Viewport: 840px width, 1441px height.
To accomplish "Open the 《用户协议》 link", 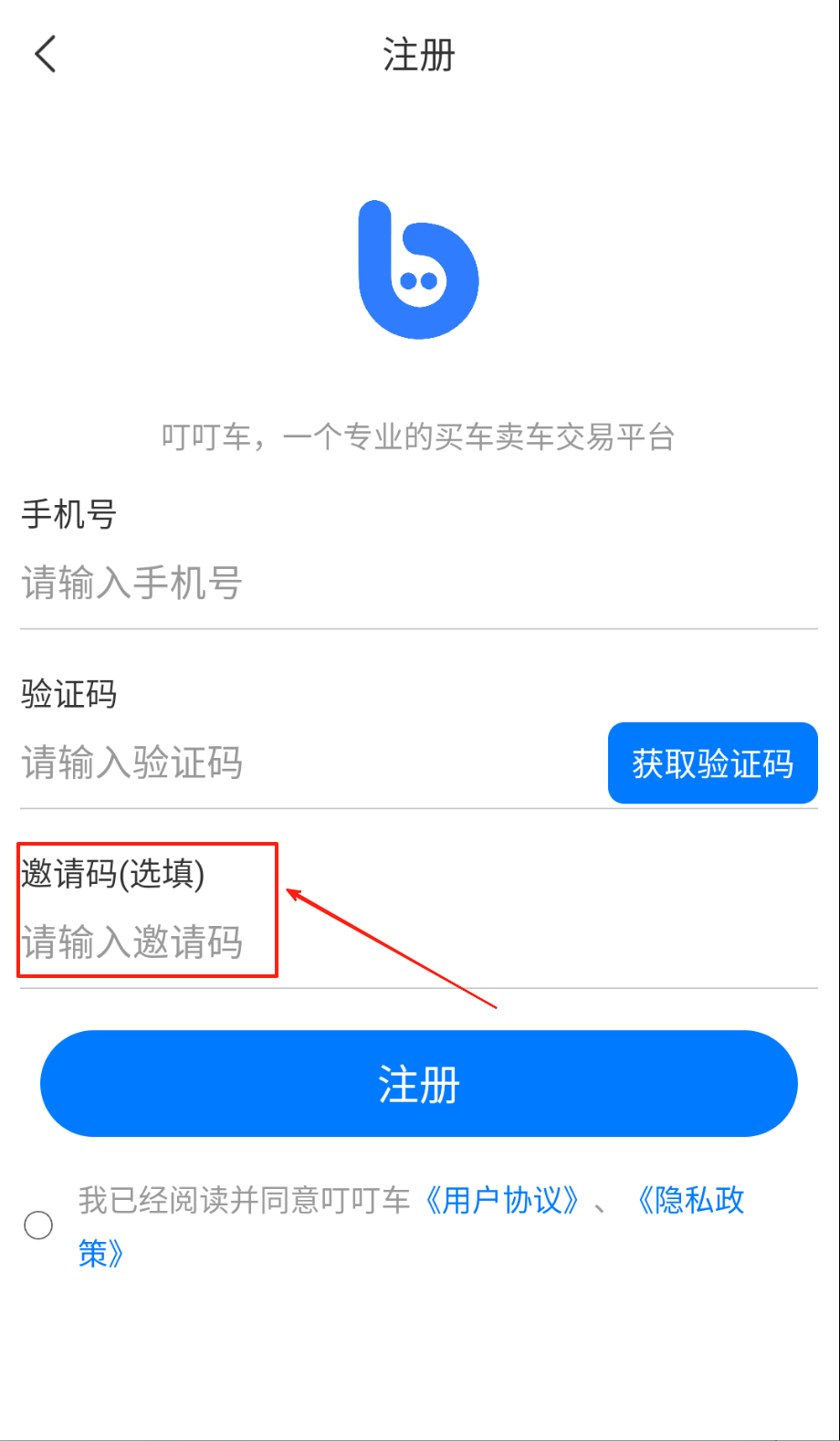I will pyautogui.click(x=503, y=1200).
